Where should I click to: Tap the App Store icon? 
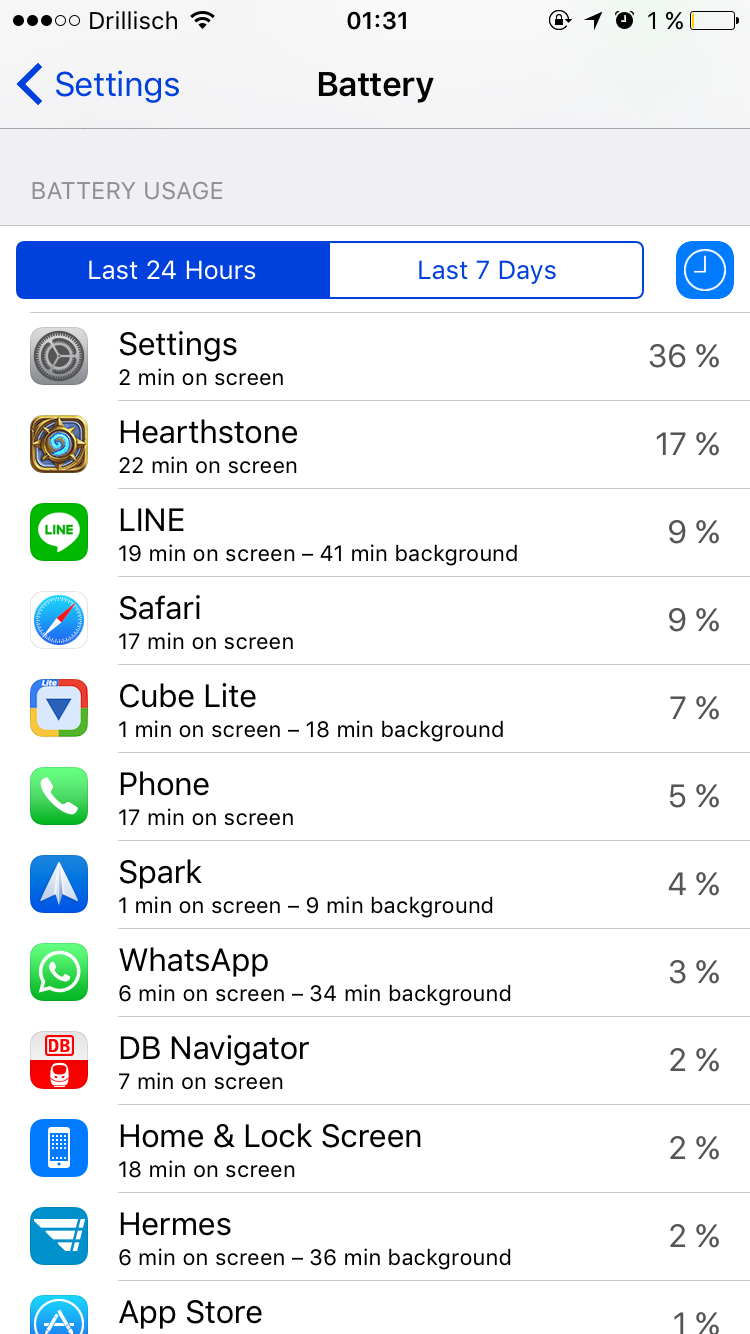click(x=58, y=1318)
